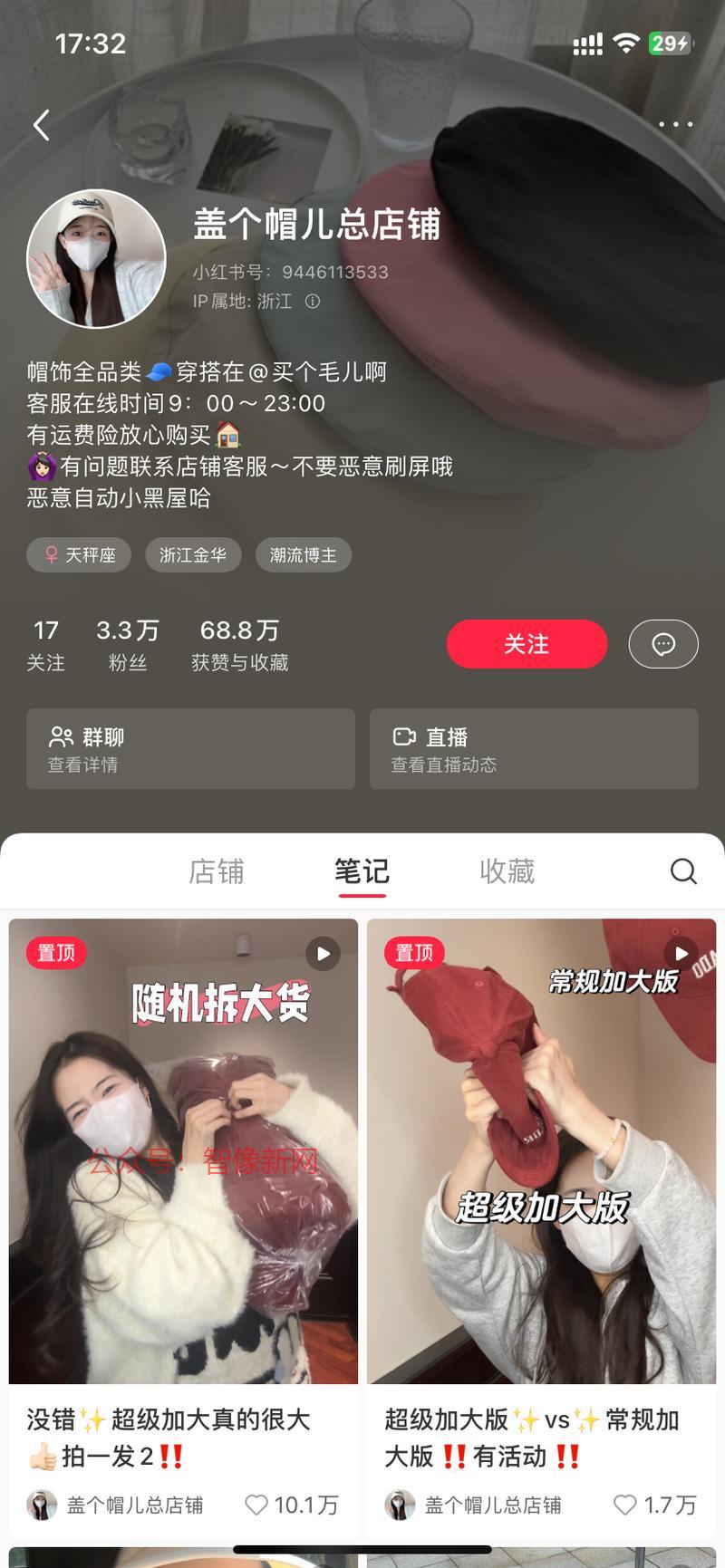The image size is (725, 1568).
Task: Go back using the top-left arrow
Action: click(41, 125)
